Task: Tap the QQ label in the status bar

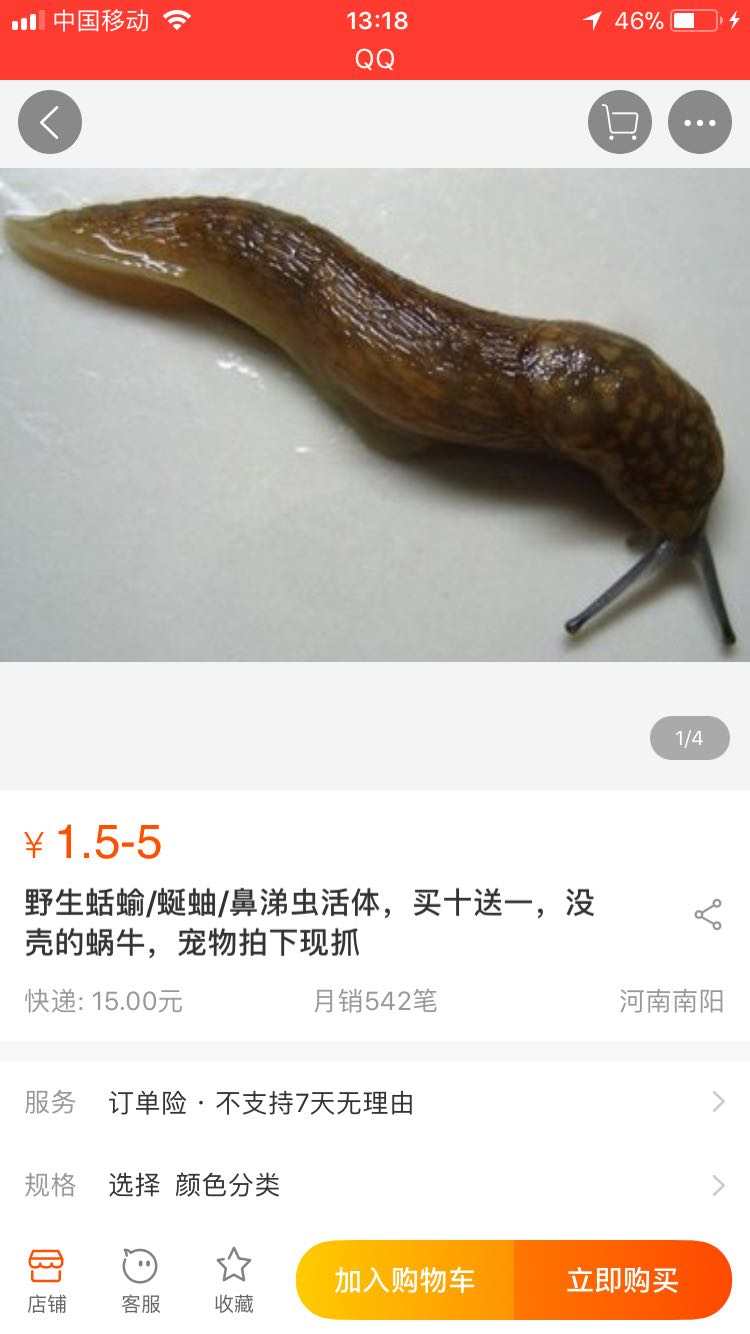Action: click(x=375, y=57)
